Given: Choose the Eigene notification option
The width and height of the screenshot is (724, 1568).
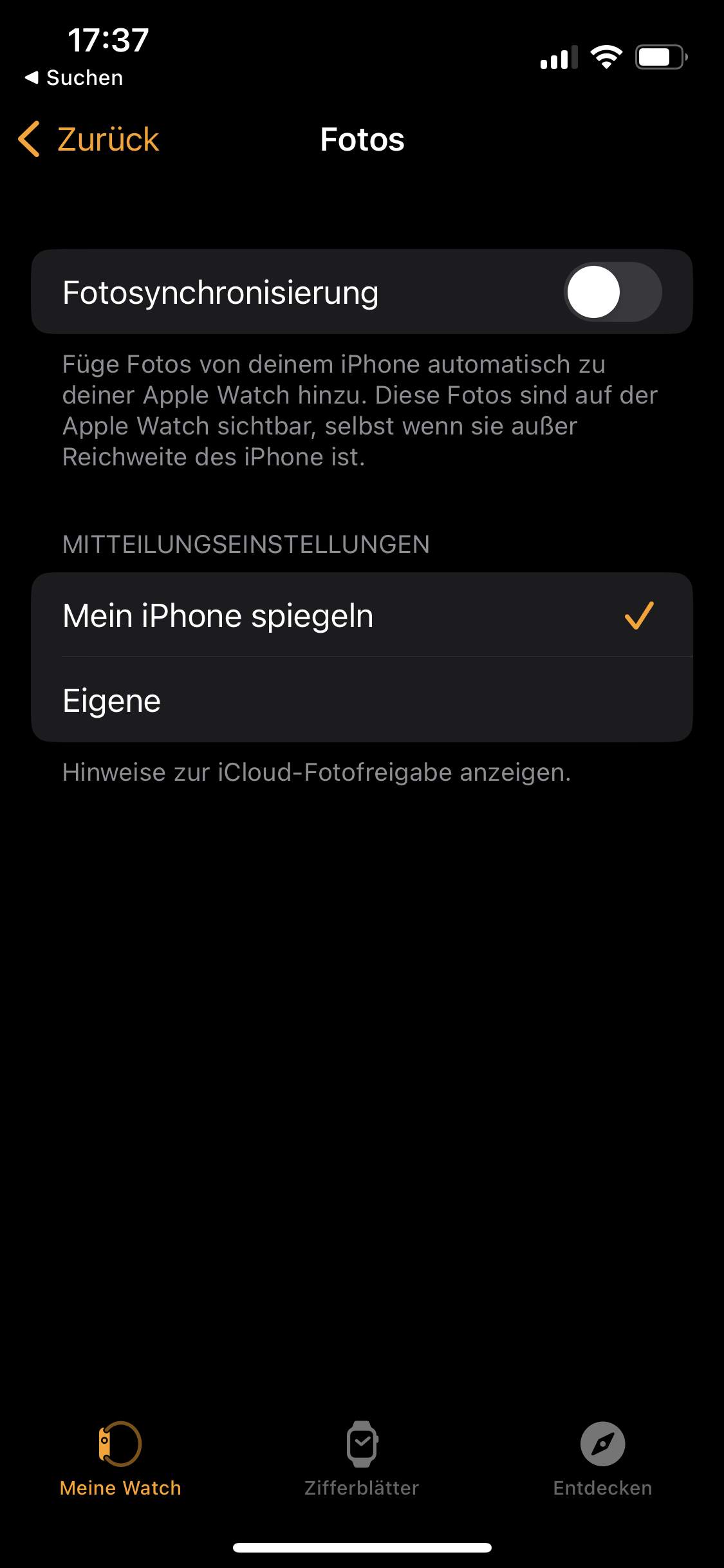Looking at the screenshot, I should (x=360, y=700).
